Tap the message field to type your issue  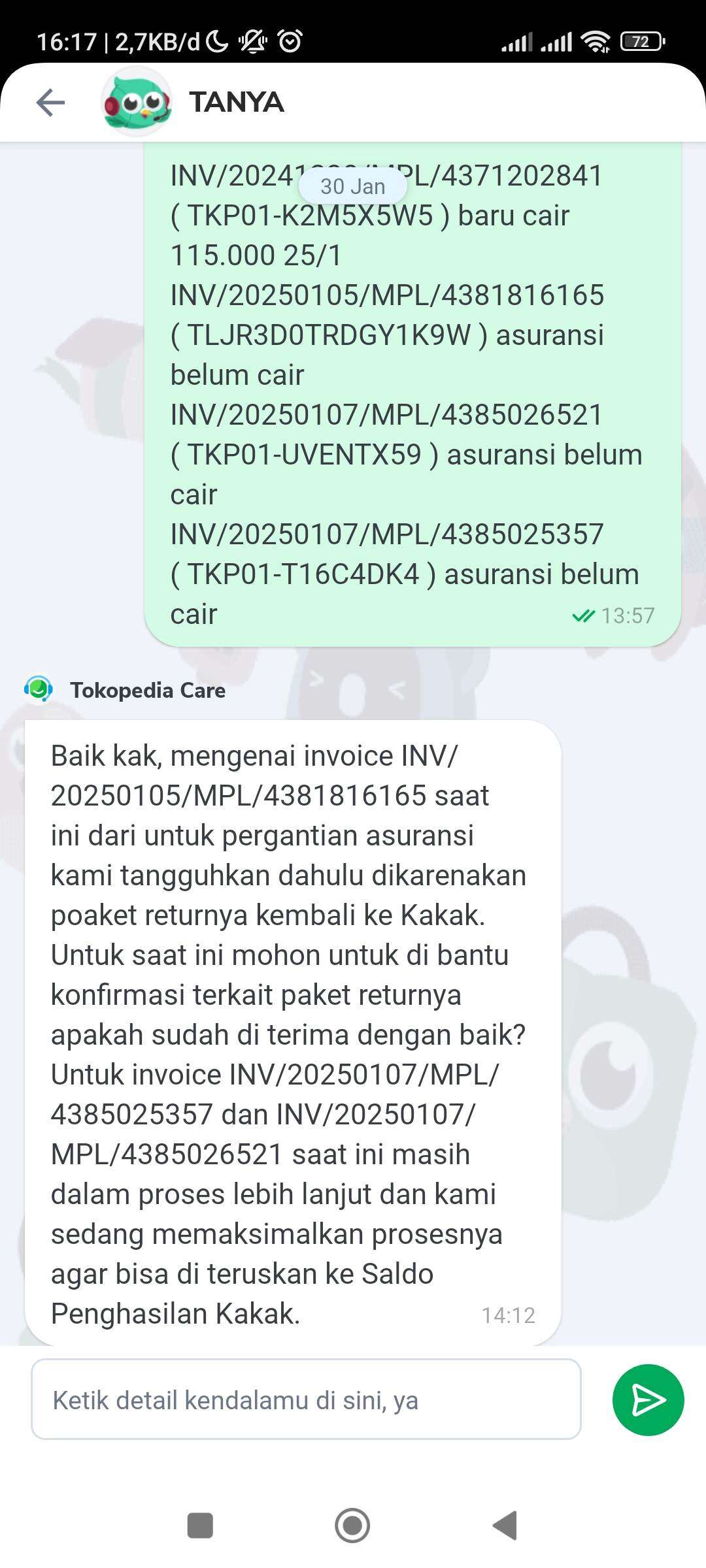(x=306, y=1399)
